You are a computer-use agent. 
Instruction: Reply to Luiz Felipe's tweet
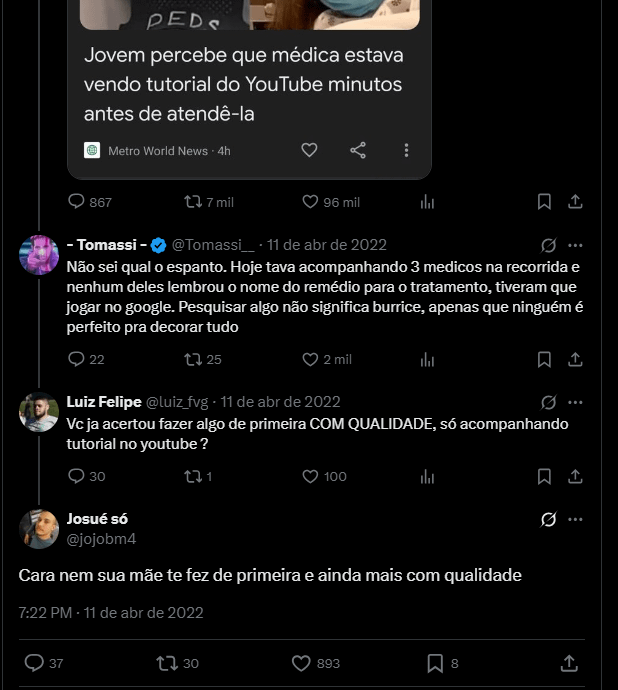coord(76,477)
